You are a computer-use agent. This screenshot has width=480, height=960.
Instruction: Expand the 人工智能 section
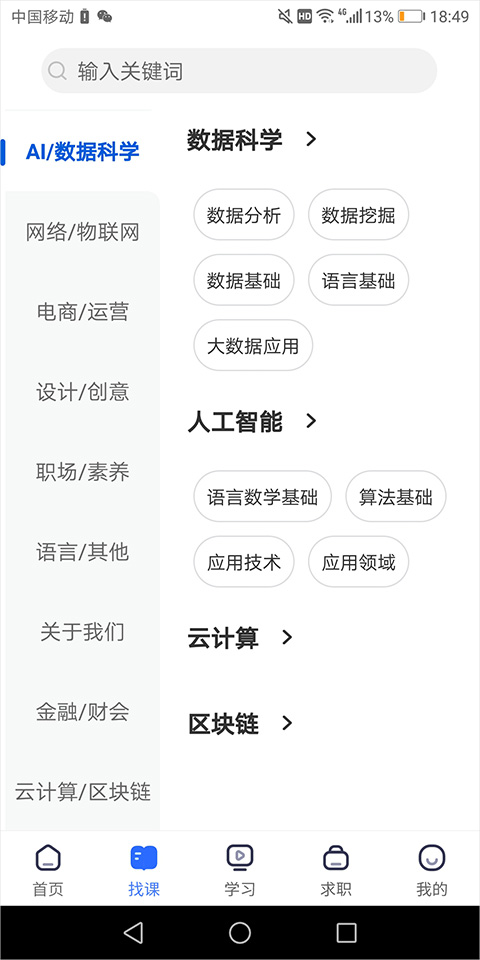[x=252, y=422]
